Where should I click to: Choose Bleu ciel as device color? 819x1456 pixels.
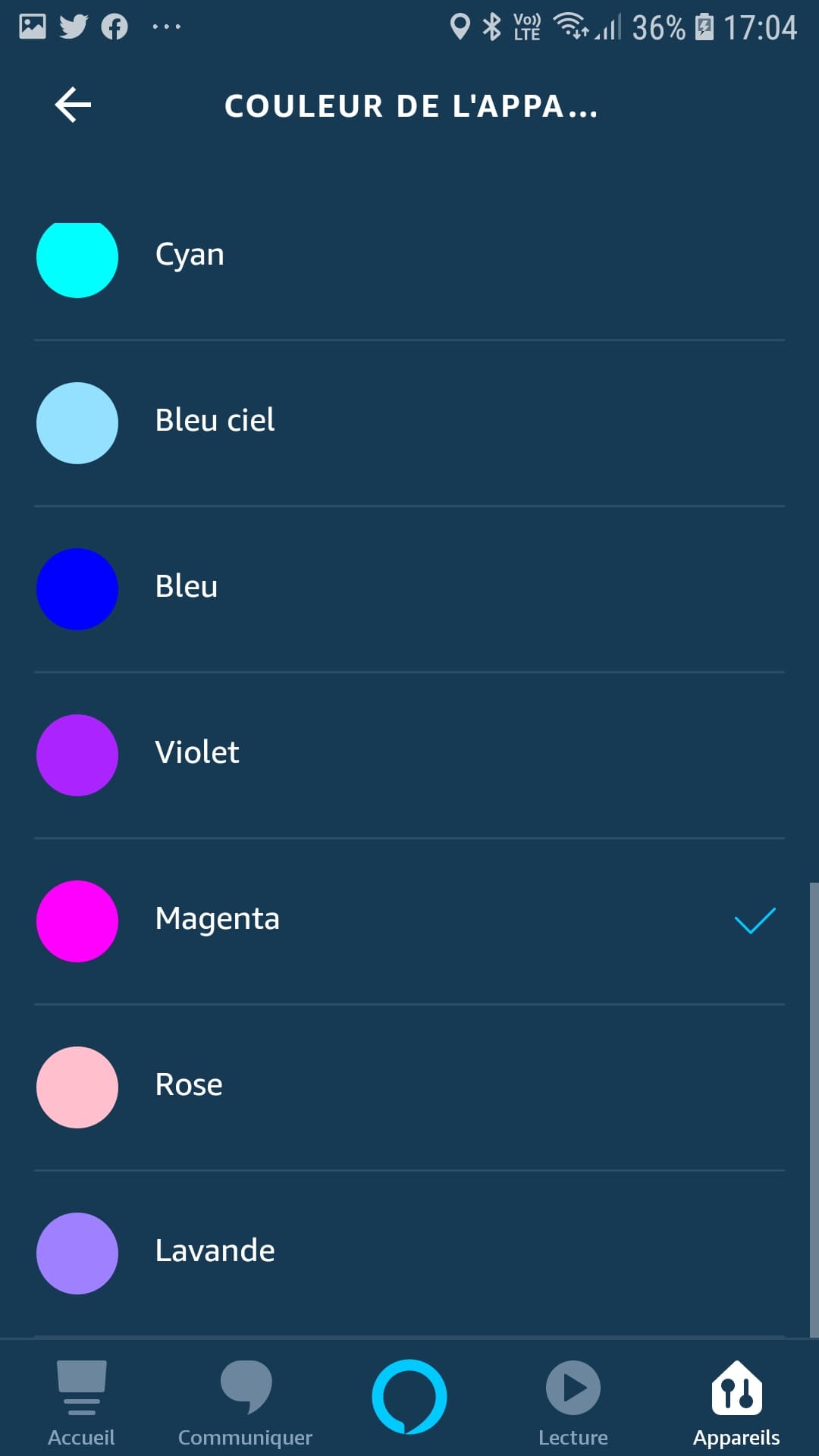pos(409,423)
